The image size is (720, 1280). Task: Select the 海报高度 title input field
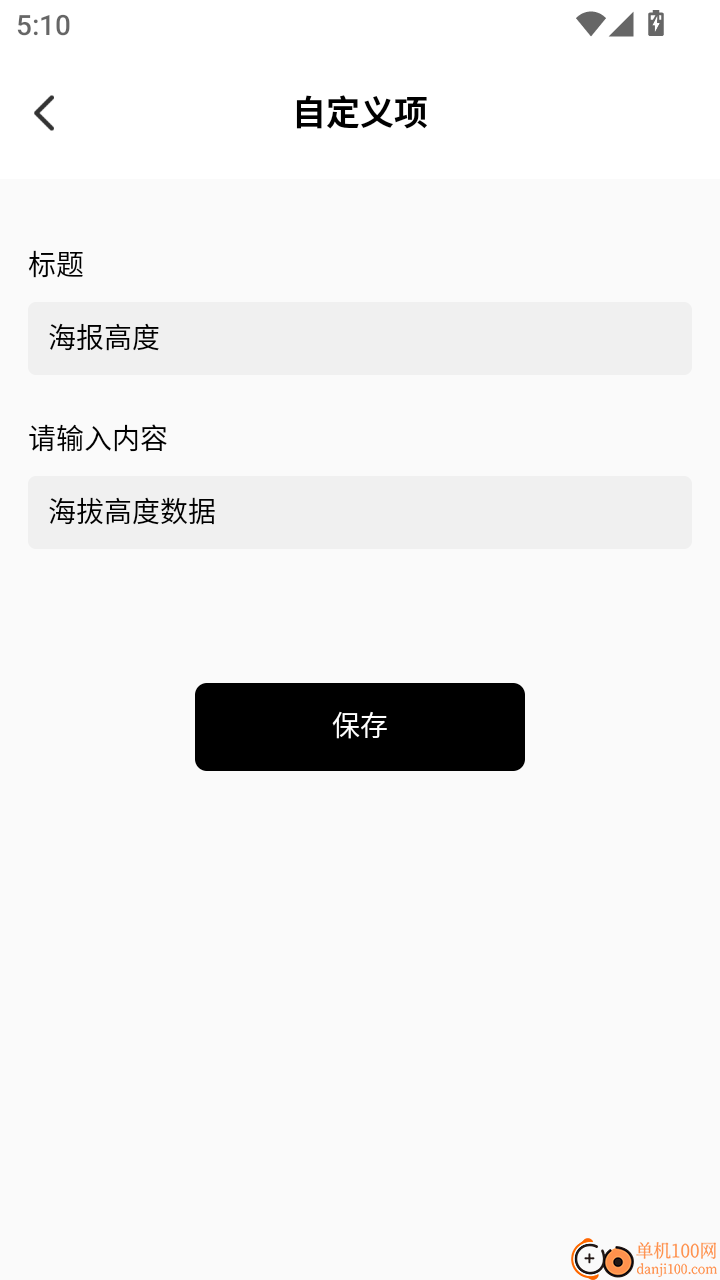pos(360,338)
